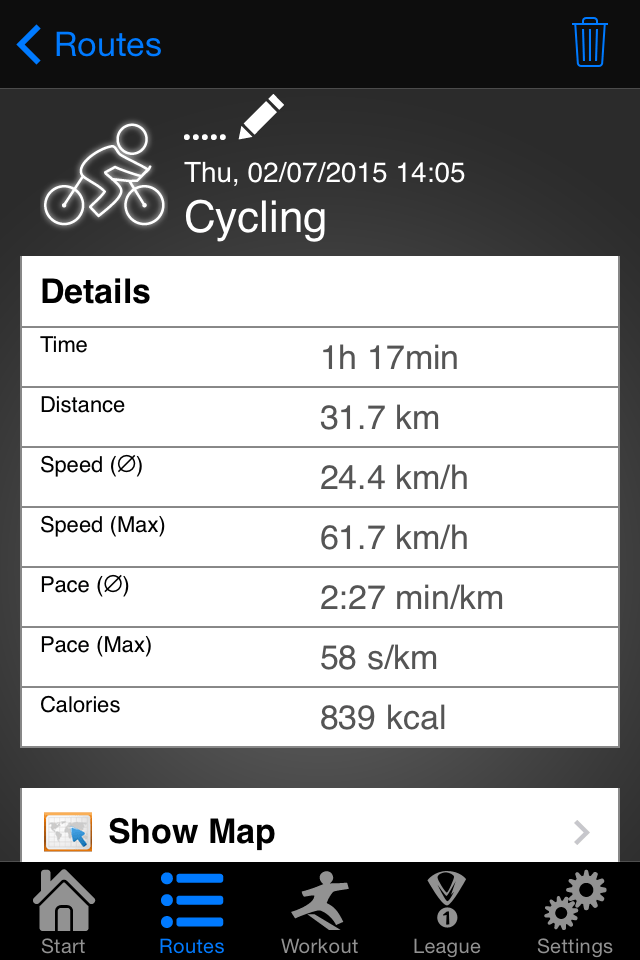Go back to Routes list
Image resolution: width=640 pixels, height=960 pixels.
click(x=89, y=45)
